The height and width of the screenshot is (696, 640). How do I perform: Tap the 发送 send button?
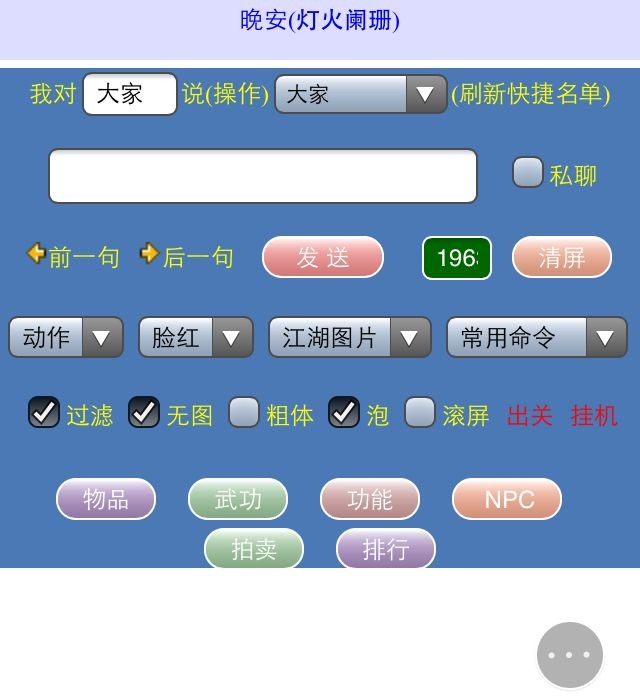coord(322,257)
